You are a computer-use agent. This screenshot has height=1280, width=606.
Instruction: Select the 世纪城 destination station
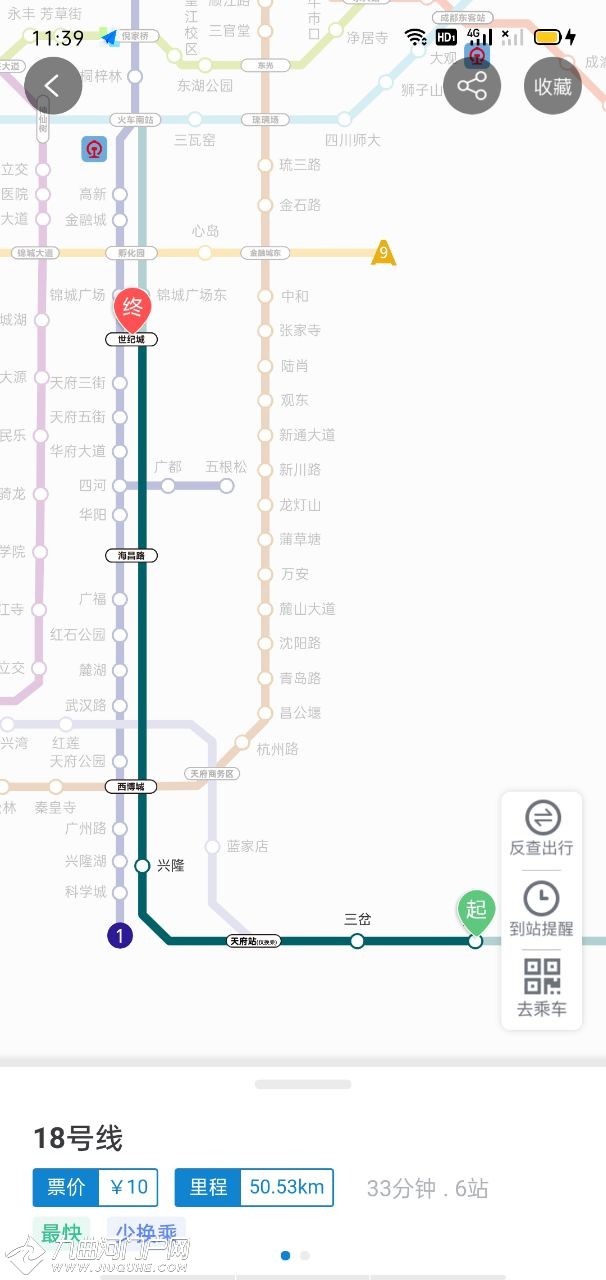pos(132,340)
